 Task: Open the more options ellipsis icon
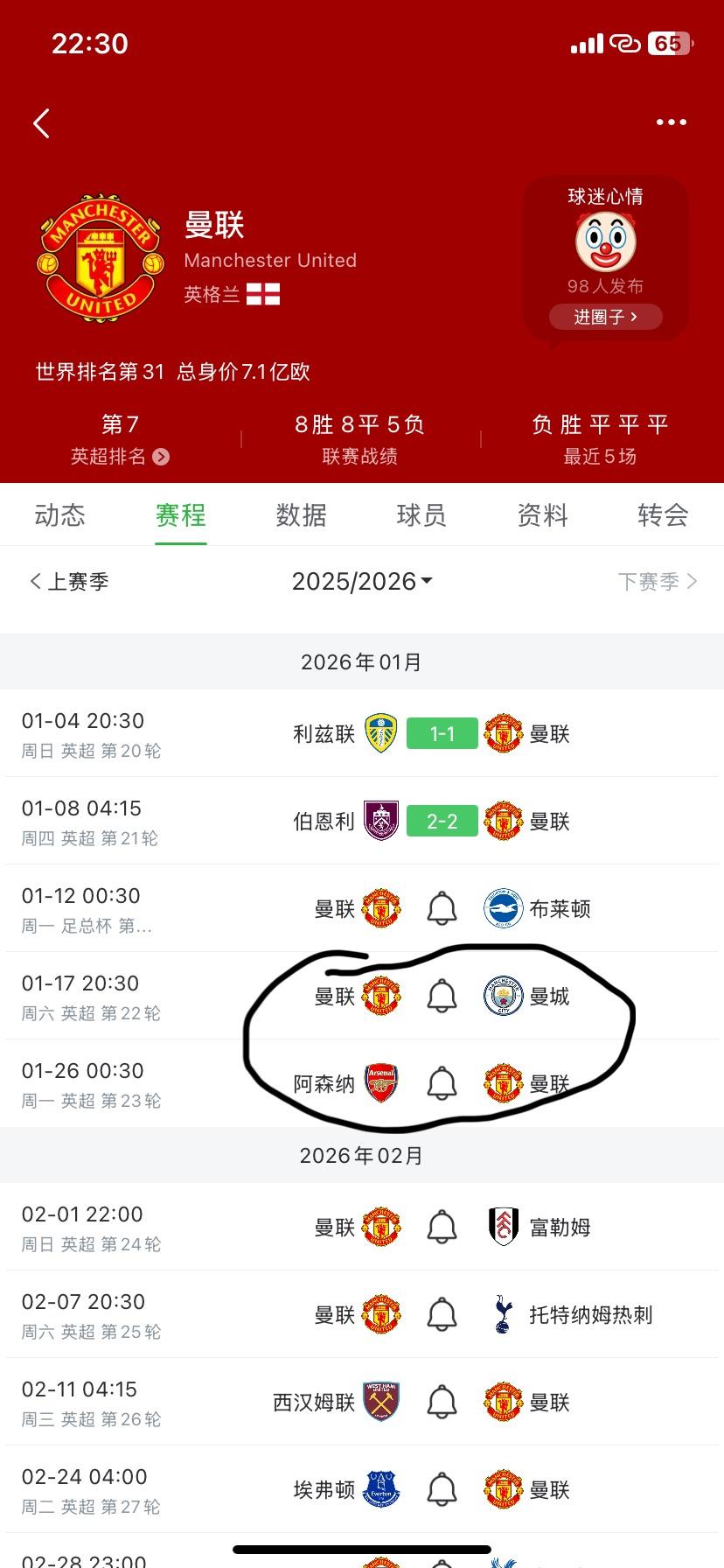(x=671, y=122)
